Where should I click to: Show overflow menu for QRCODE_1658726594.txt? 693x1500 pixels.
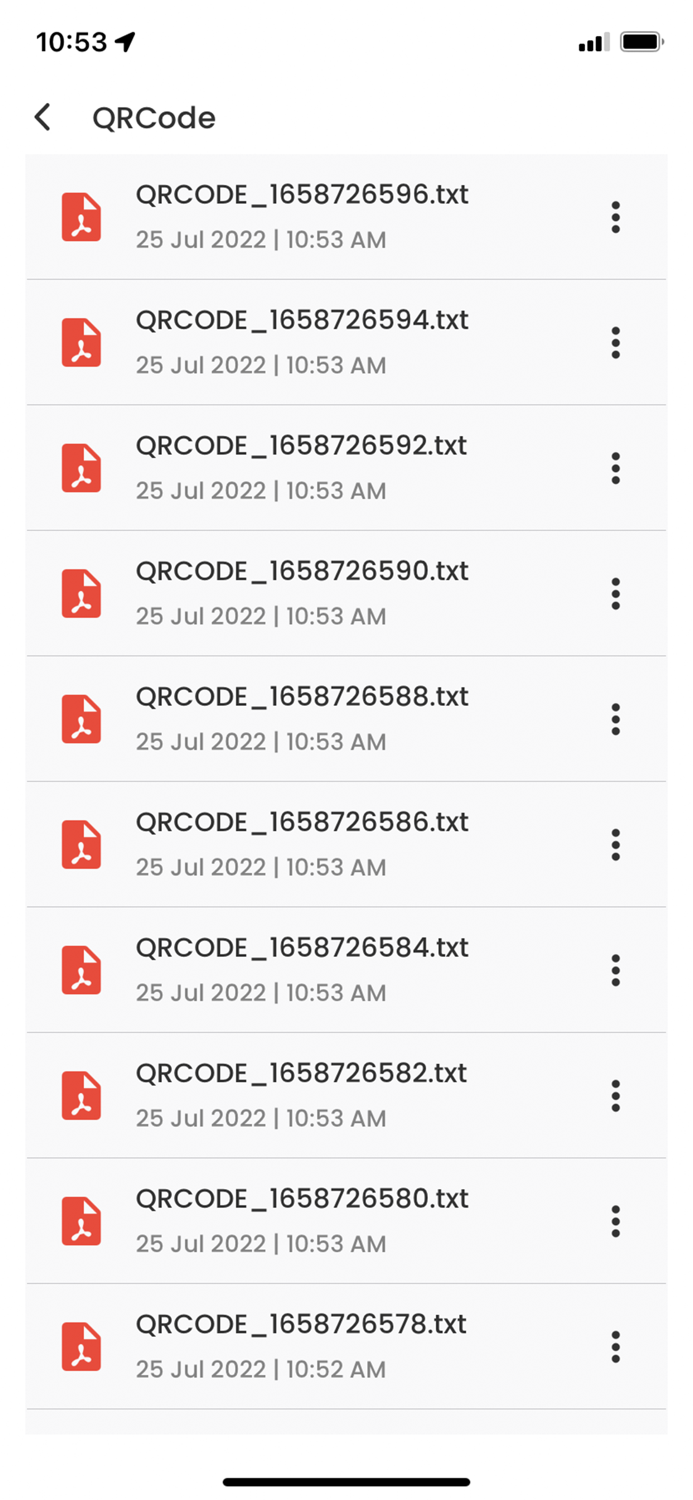pos(615,343)
